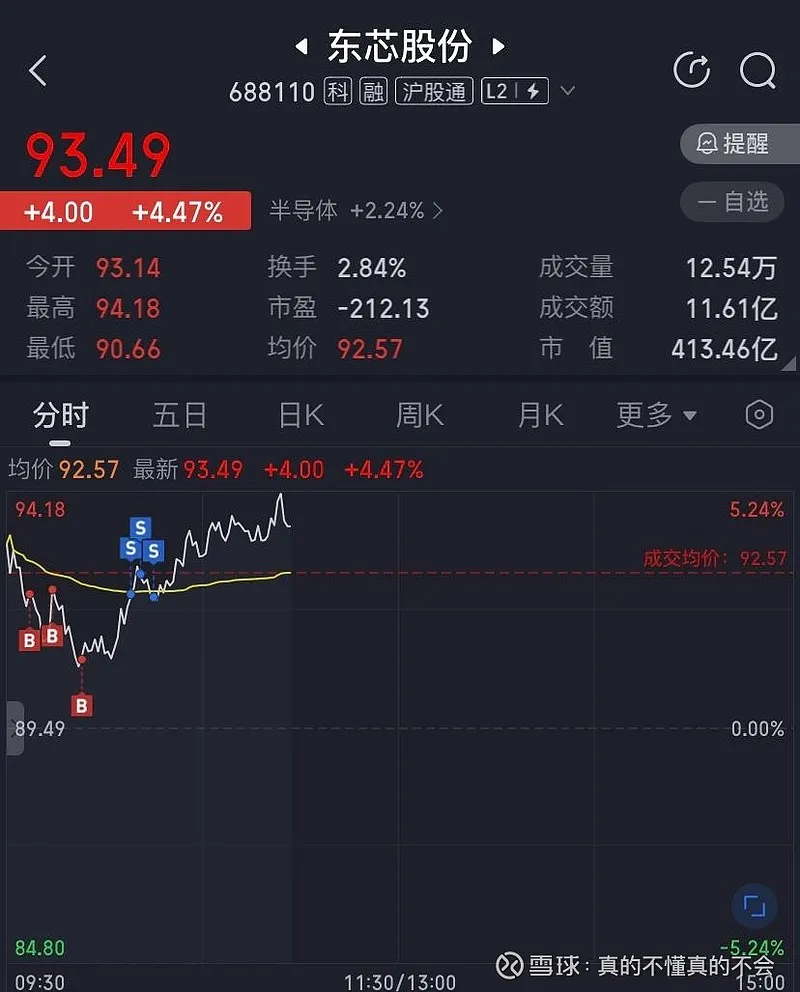Switch to the 日K chart tab

tap(301, 415)
